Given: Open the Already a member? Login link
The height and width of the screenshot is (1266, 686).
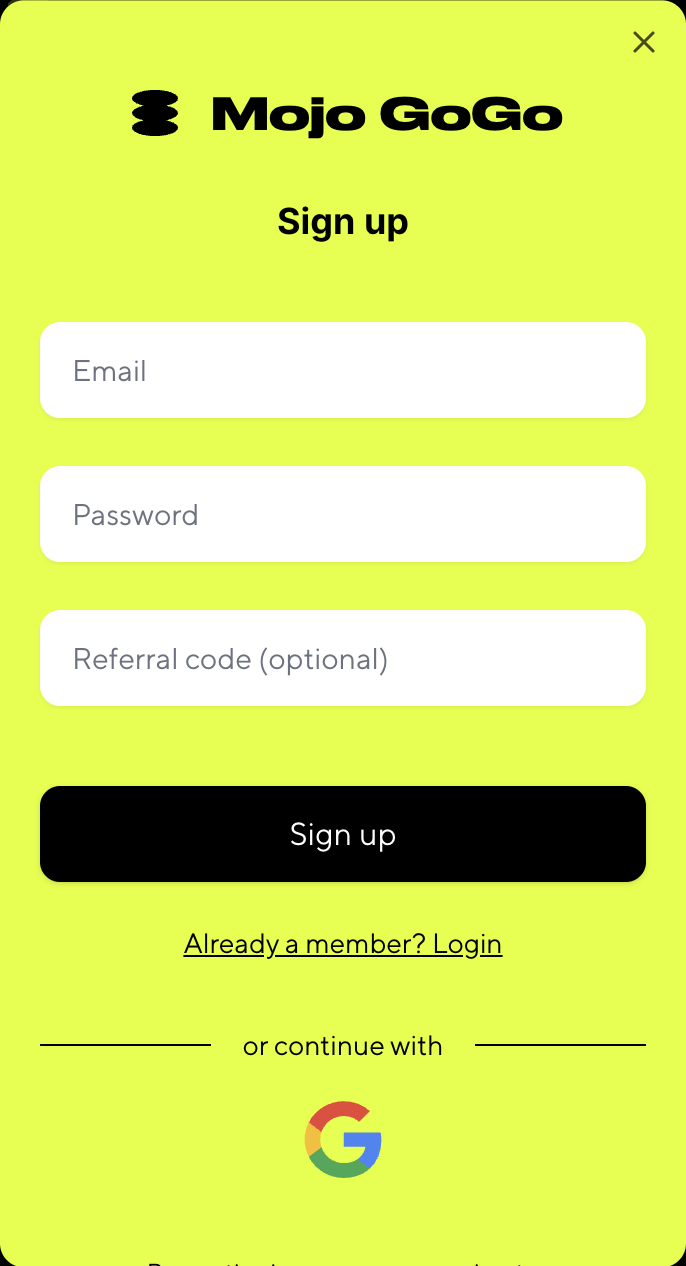Looking at the screenshot, I should click(342, 944).
